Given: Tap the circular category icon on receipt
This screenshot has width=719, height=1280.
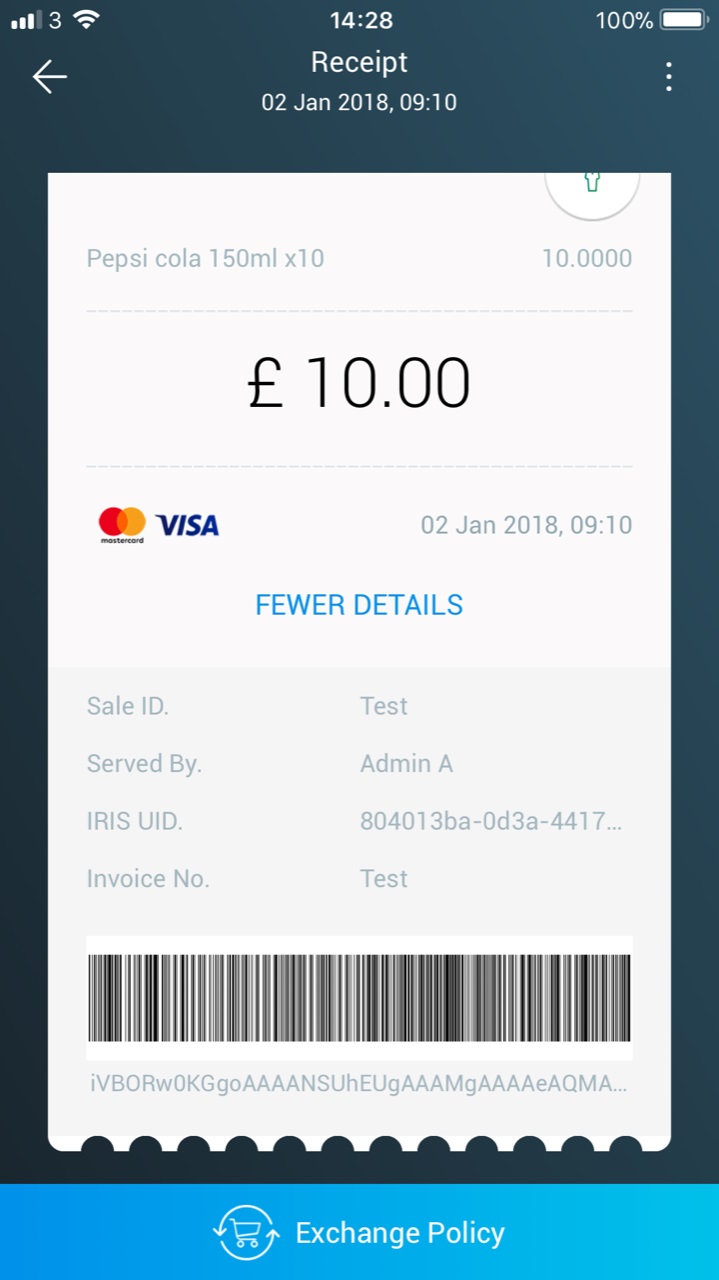Looking at the screenshot, I should 592,190.
